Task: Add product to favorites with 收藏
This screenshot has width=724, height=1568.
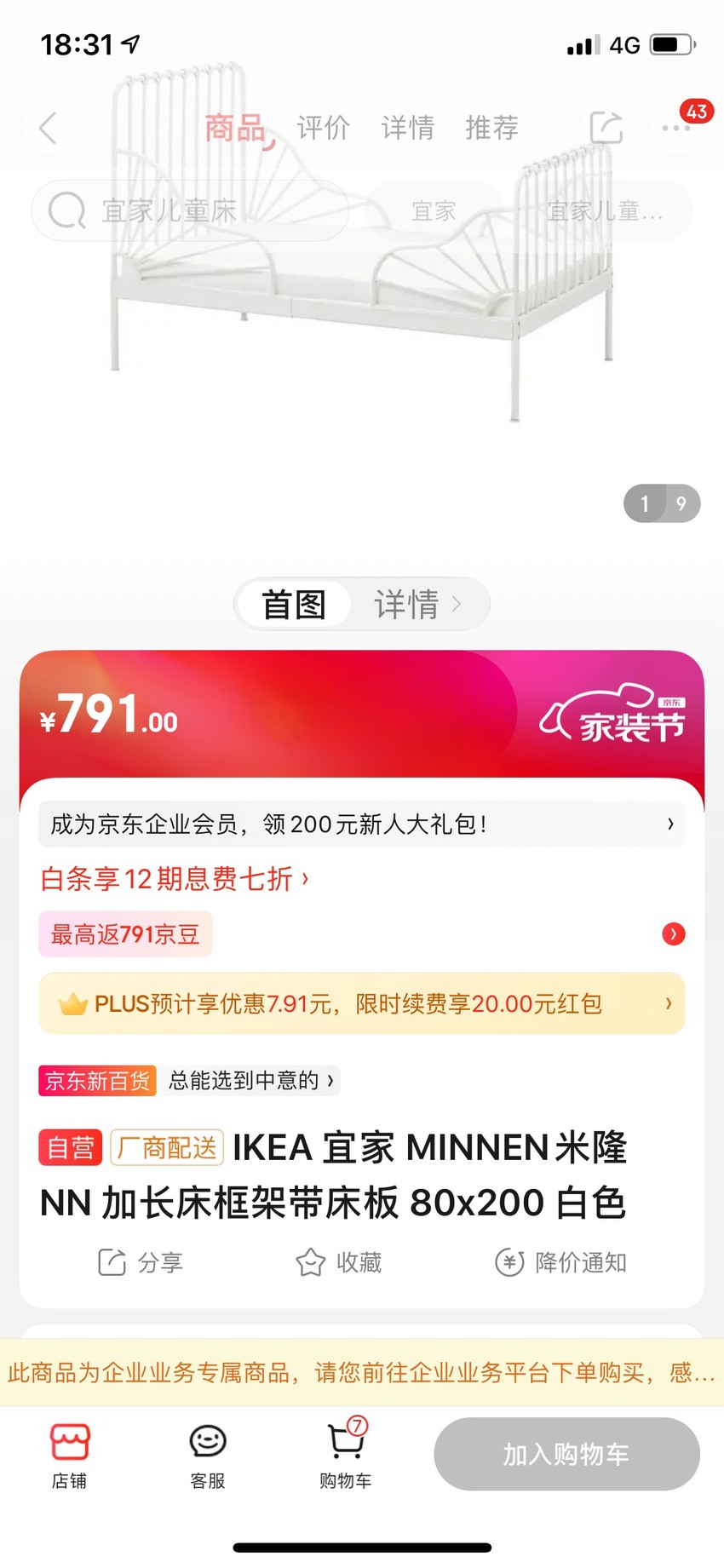Action: click(338, 1262)
